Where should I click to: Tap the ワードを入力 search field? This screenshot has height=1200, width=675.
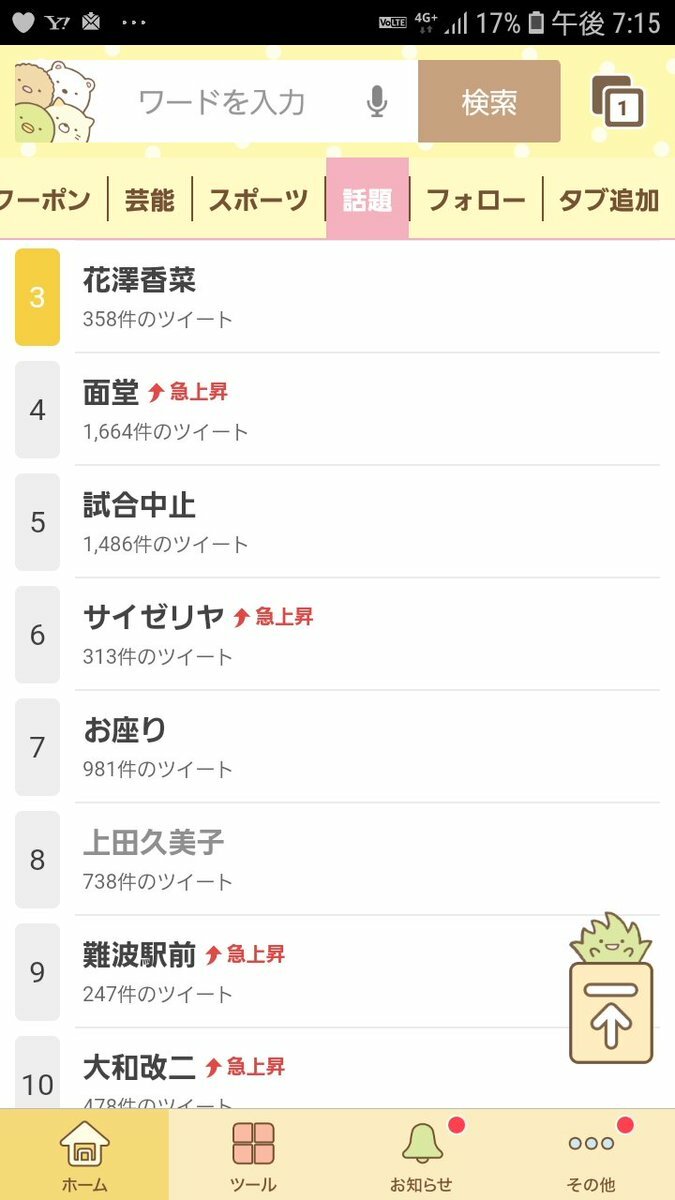pos(222,102)
